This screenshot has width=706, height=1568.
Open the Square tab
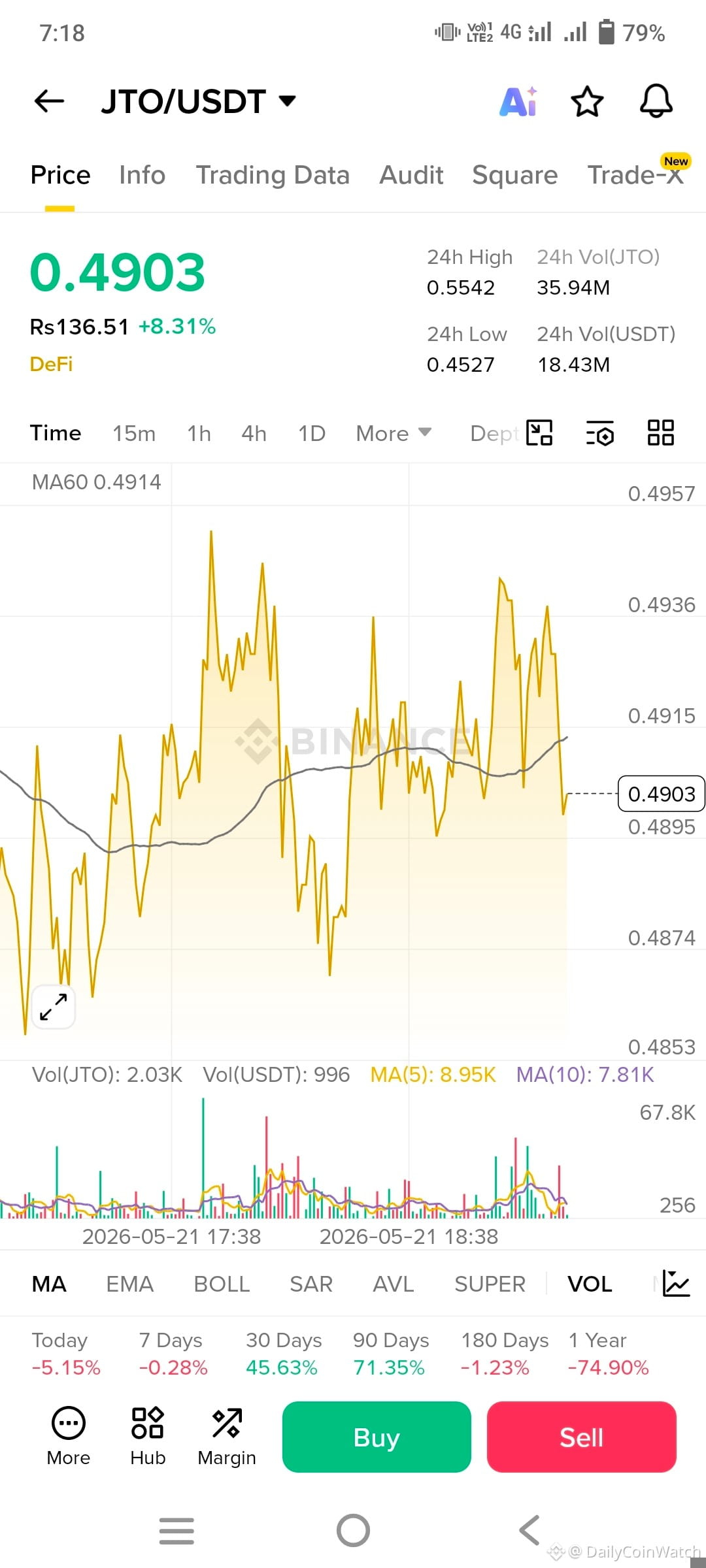(515, 175)
